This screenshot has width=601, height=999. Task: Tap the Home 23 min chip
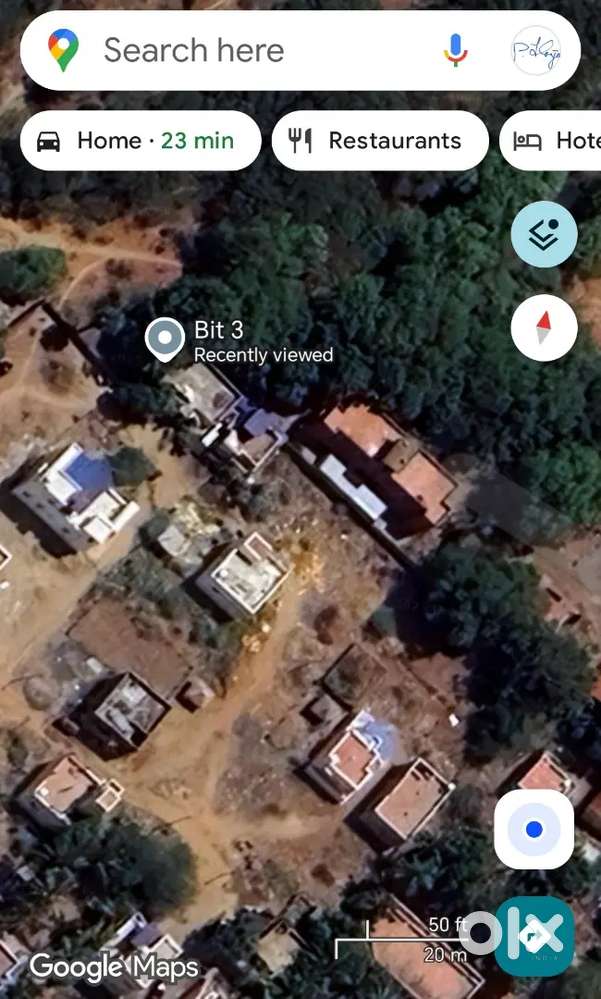click(x=140, y=141)
